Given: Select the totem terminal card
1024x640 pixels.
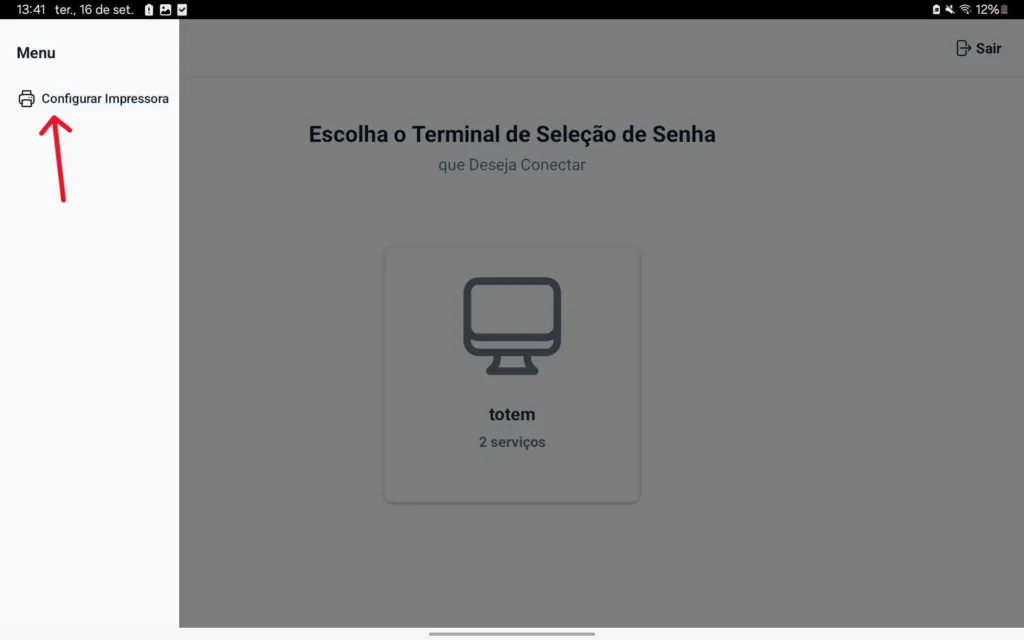Looking at the screenshot, I should tap(512, 375).
